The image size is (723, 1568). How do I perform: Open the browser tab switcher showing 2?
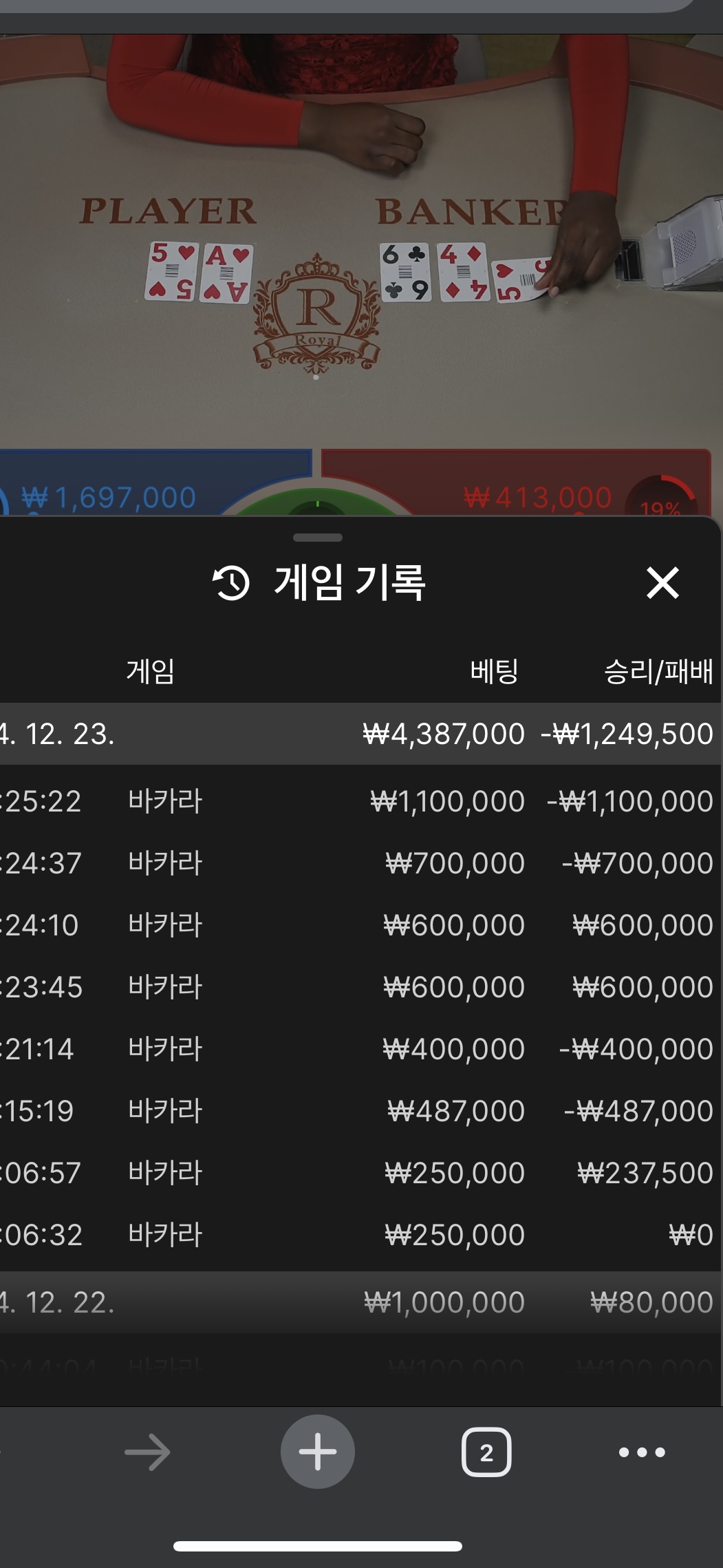(486, 1452)
